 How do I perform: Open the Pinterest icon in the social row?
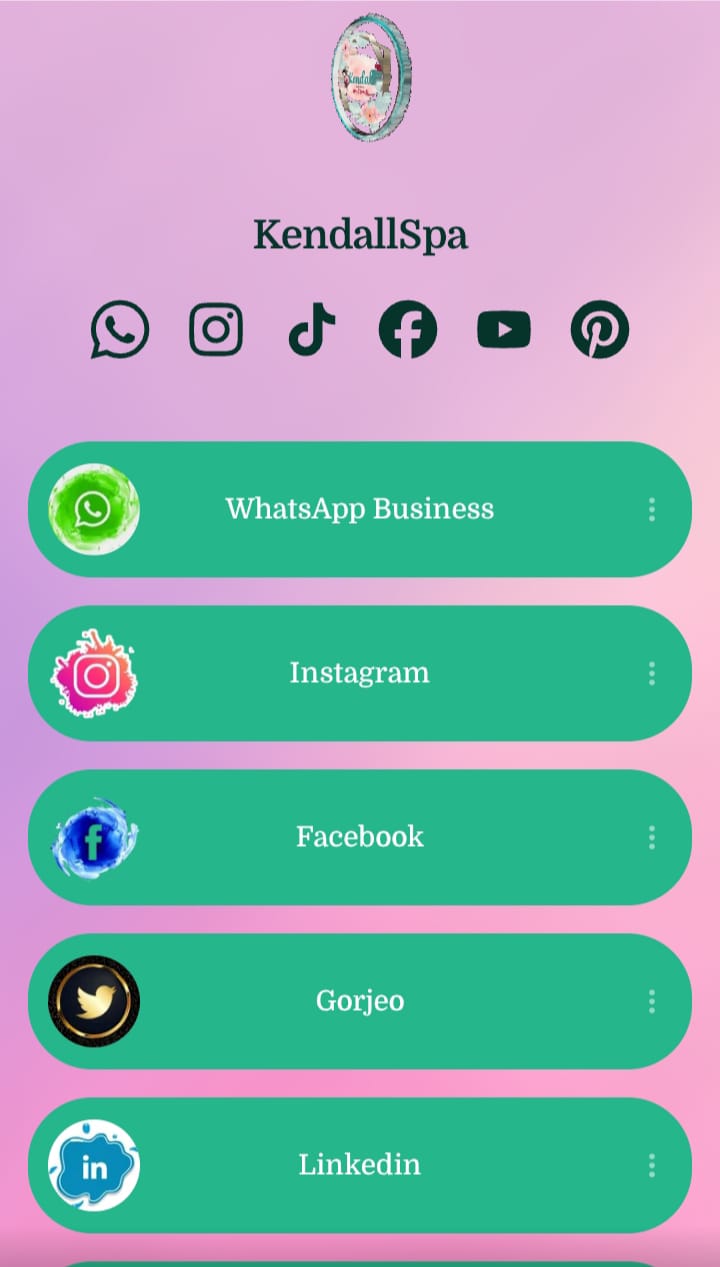(x=600, y=330)
